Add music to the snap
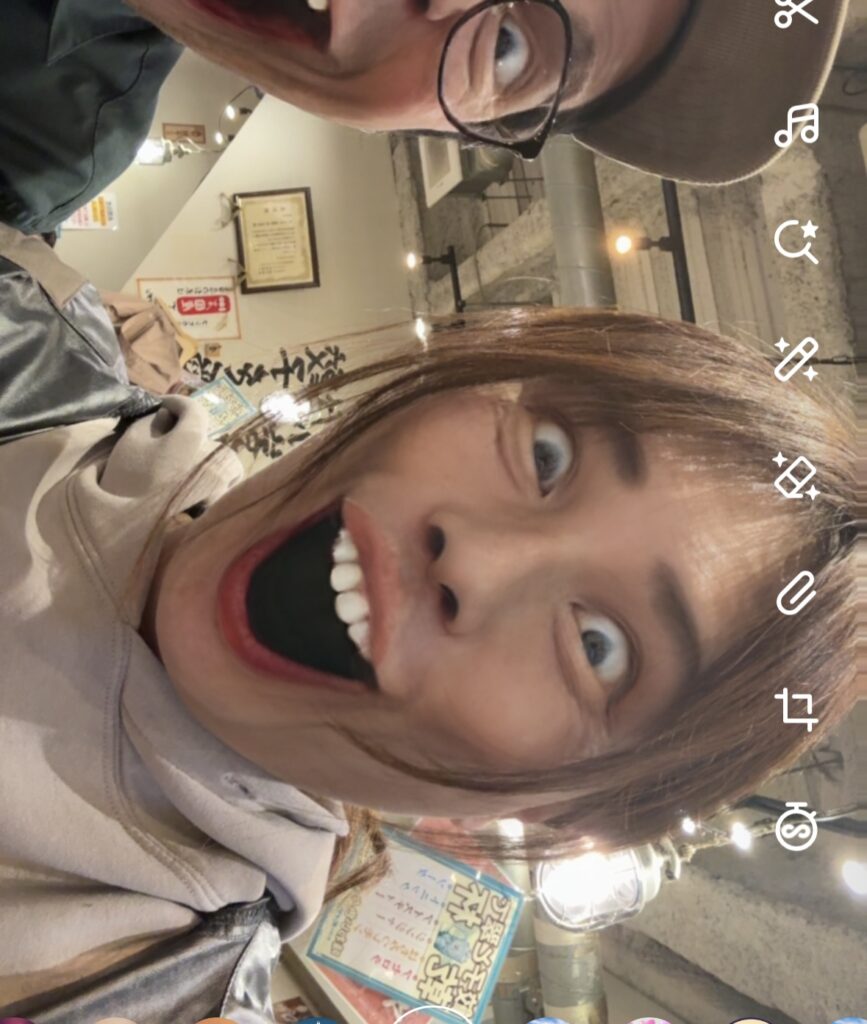 [x=797, y=125]
